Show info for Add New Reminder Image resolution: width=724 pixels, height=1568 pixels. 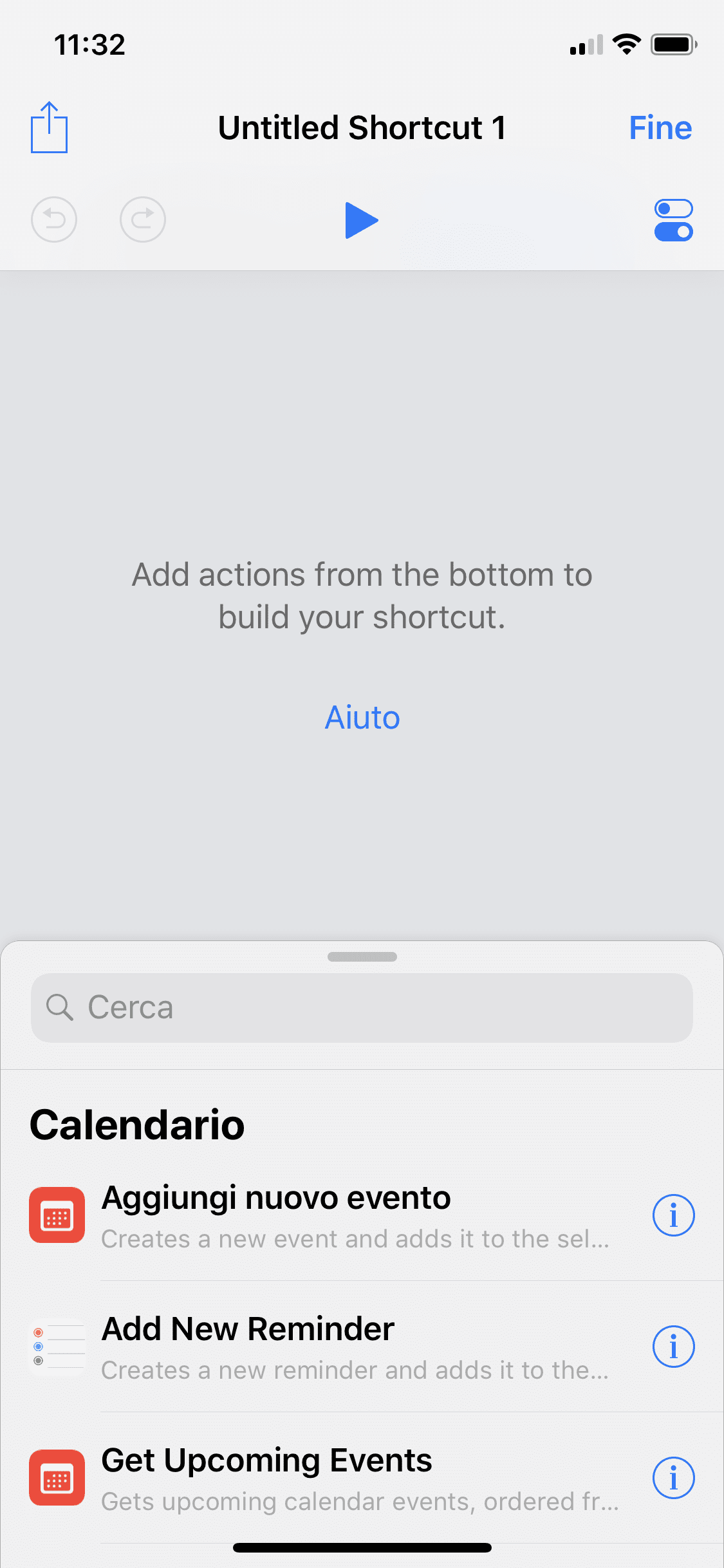coord(673,1347)
